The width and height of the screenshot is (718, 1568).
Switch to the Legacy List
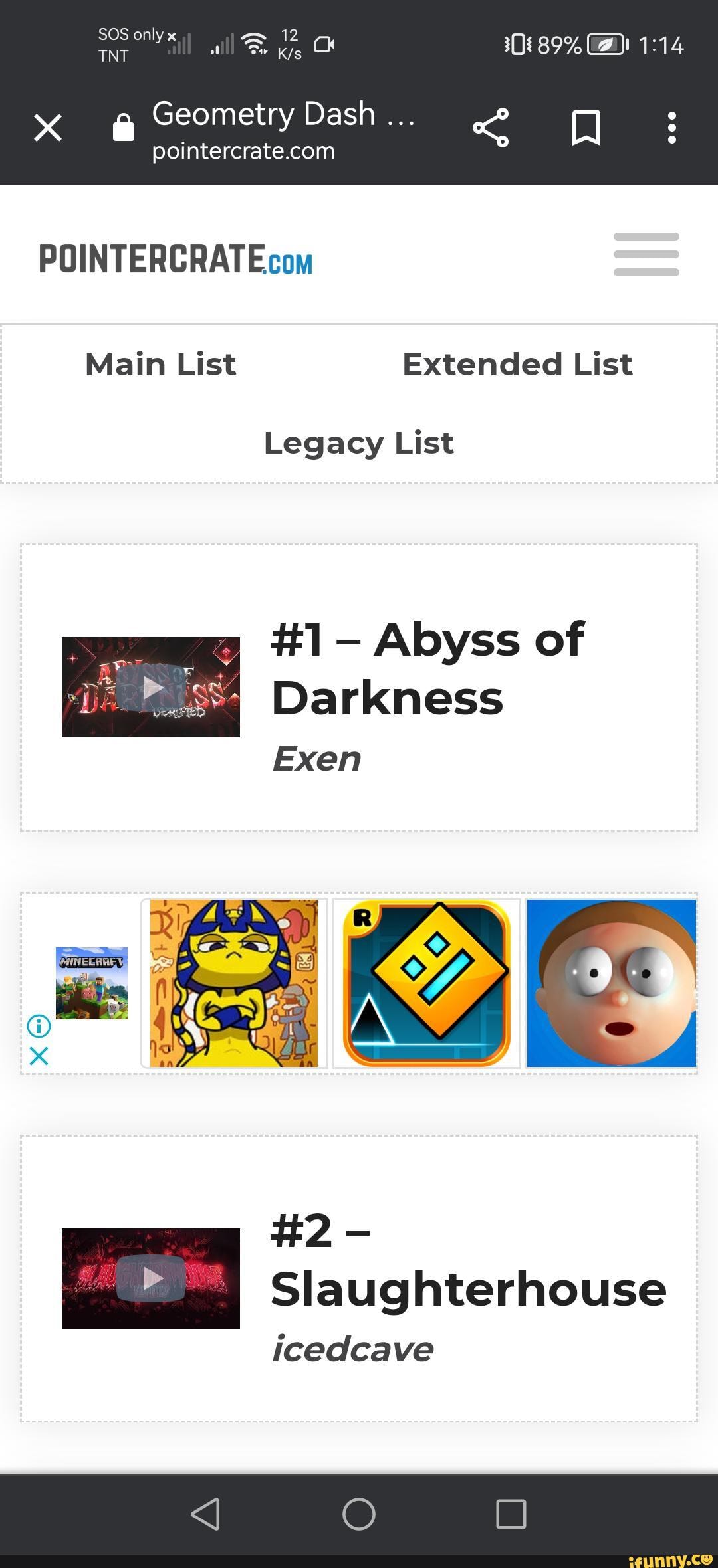358,443
